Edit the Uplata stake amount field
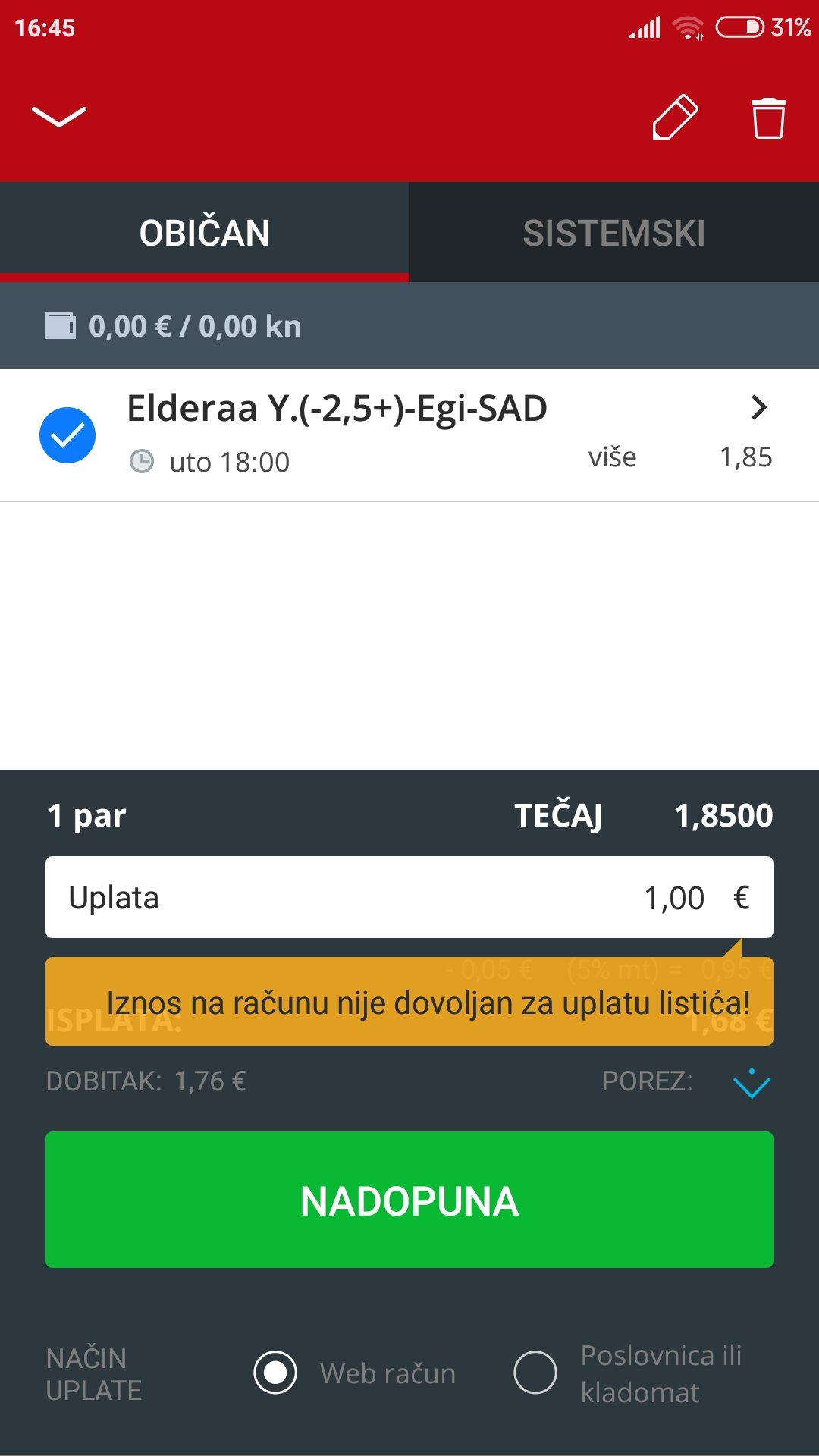 (409, 897)
